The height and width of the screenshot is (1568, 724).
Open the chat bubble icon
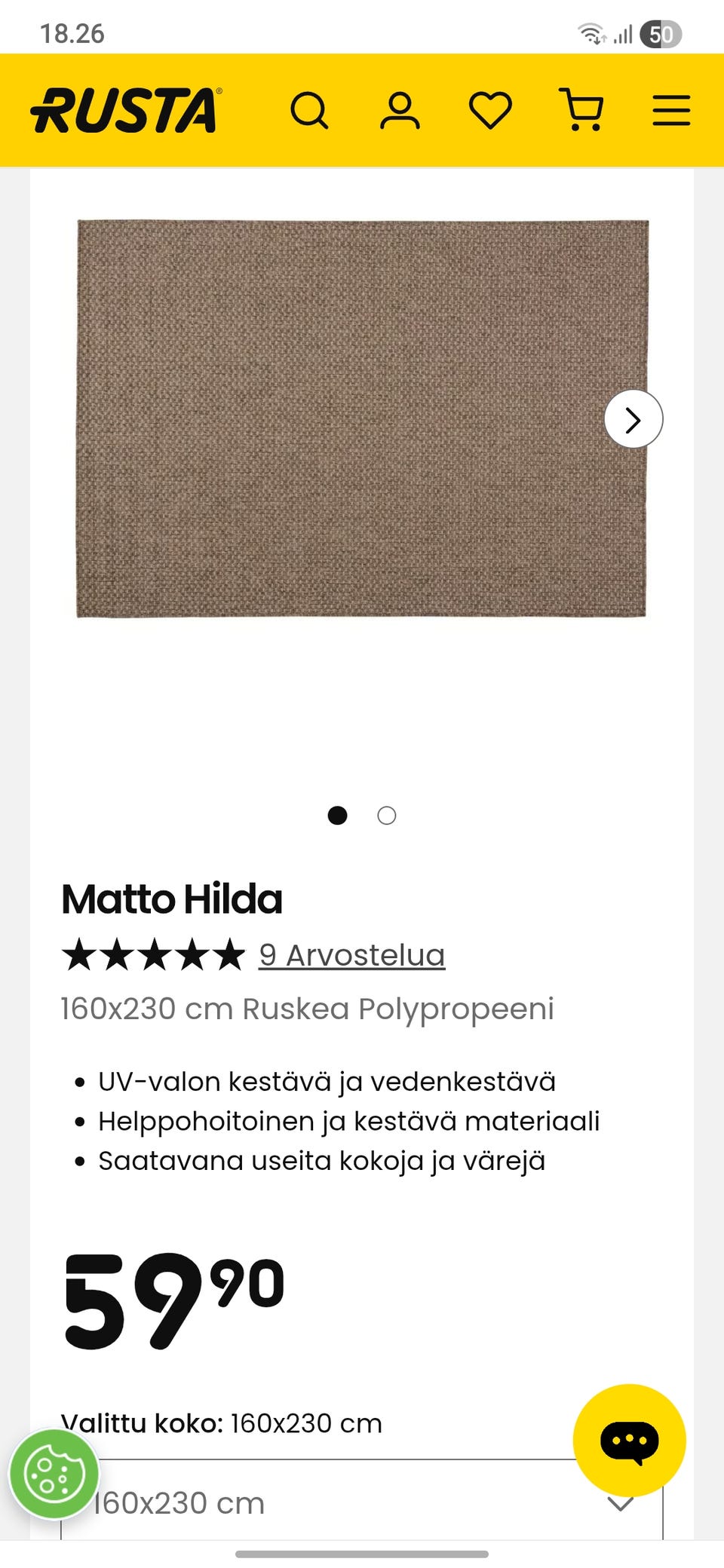(x=630, y=1441)
